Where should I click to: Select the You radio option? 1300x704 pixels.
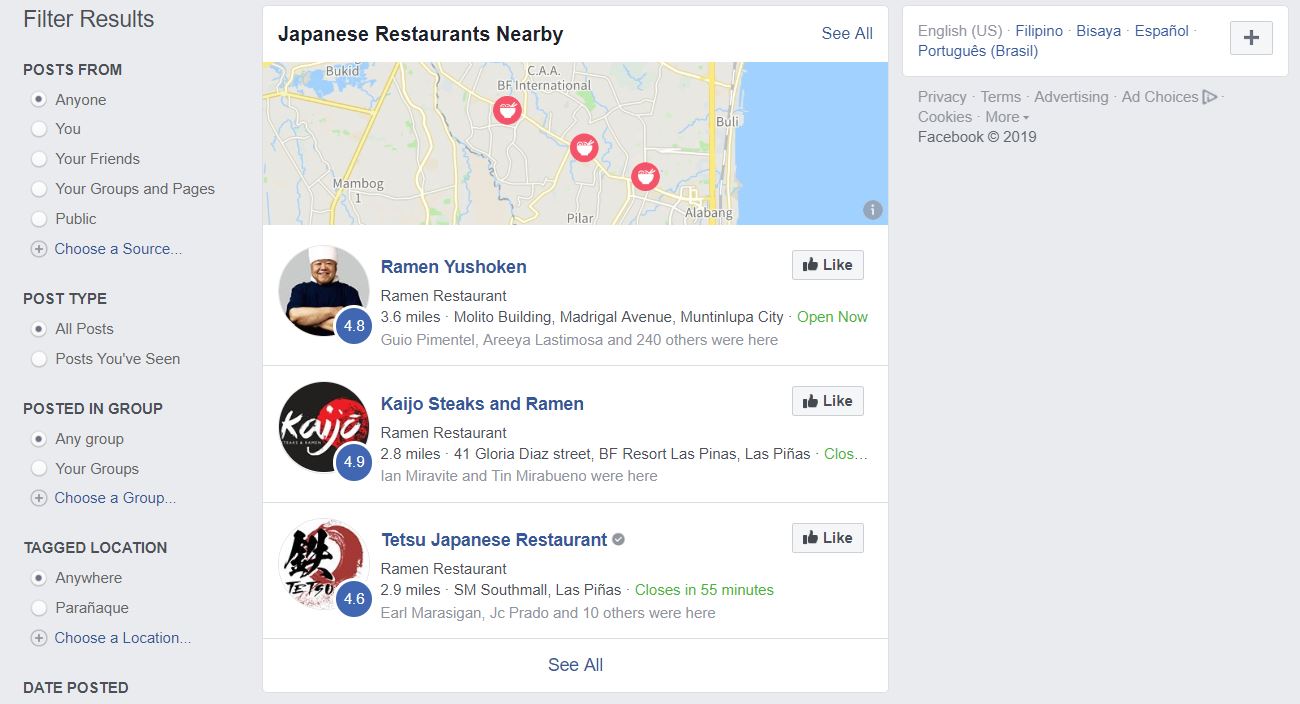tap(39, 129)
